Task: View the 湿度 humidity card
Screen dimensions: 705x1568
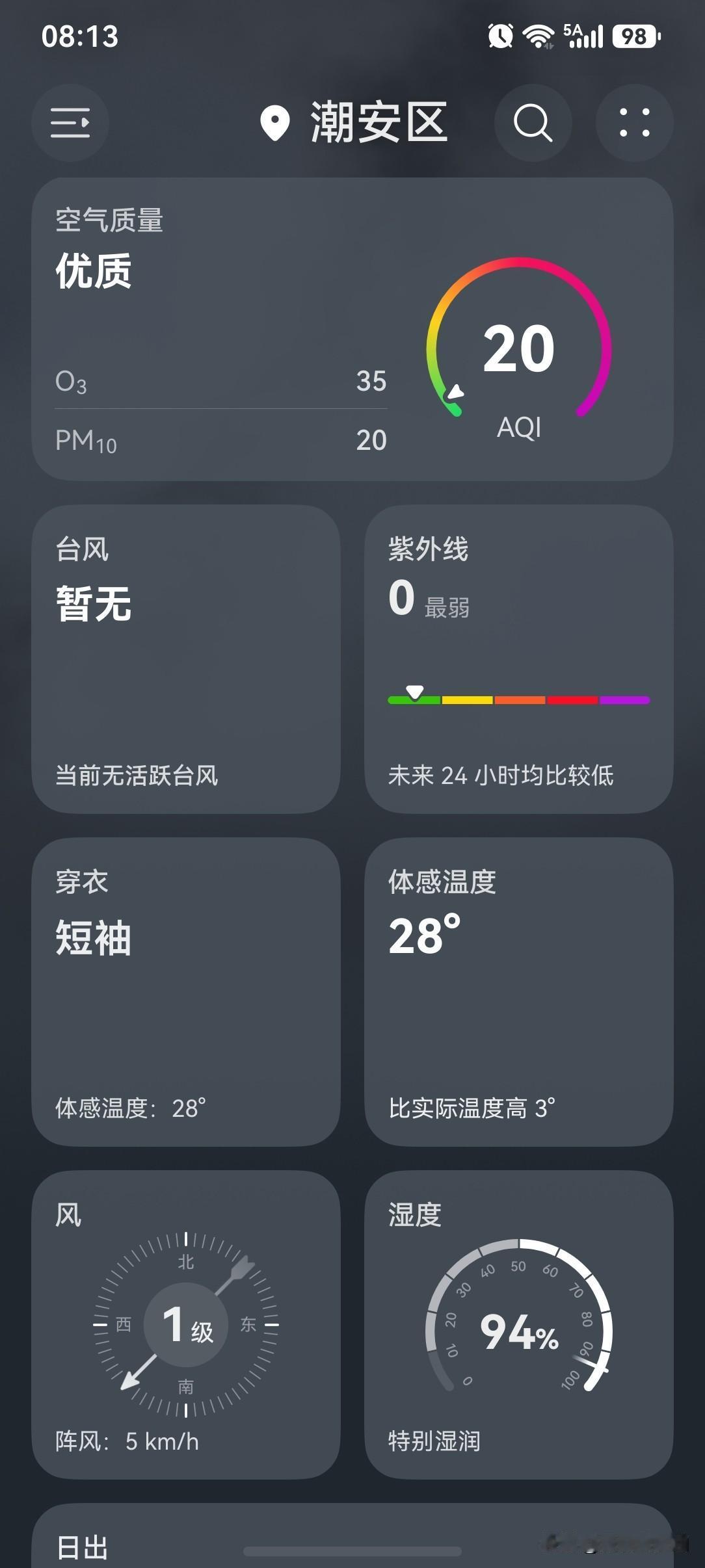Action: click(x=519, y=1325)
